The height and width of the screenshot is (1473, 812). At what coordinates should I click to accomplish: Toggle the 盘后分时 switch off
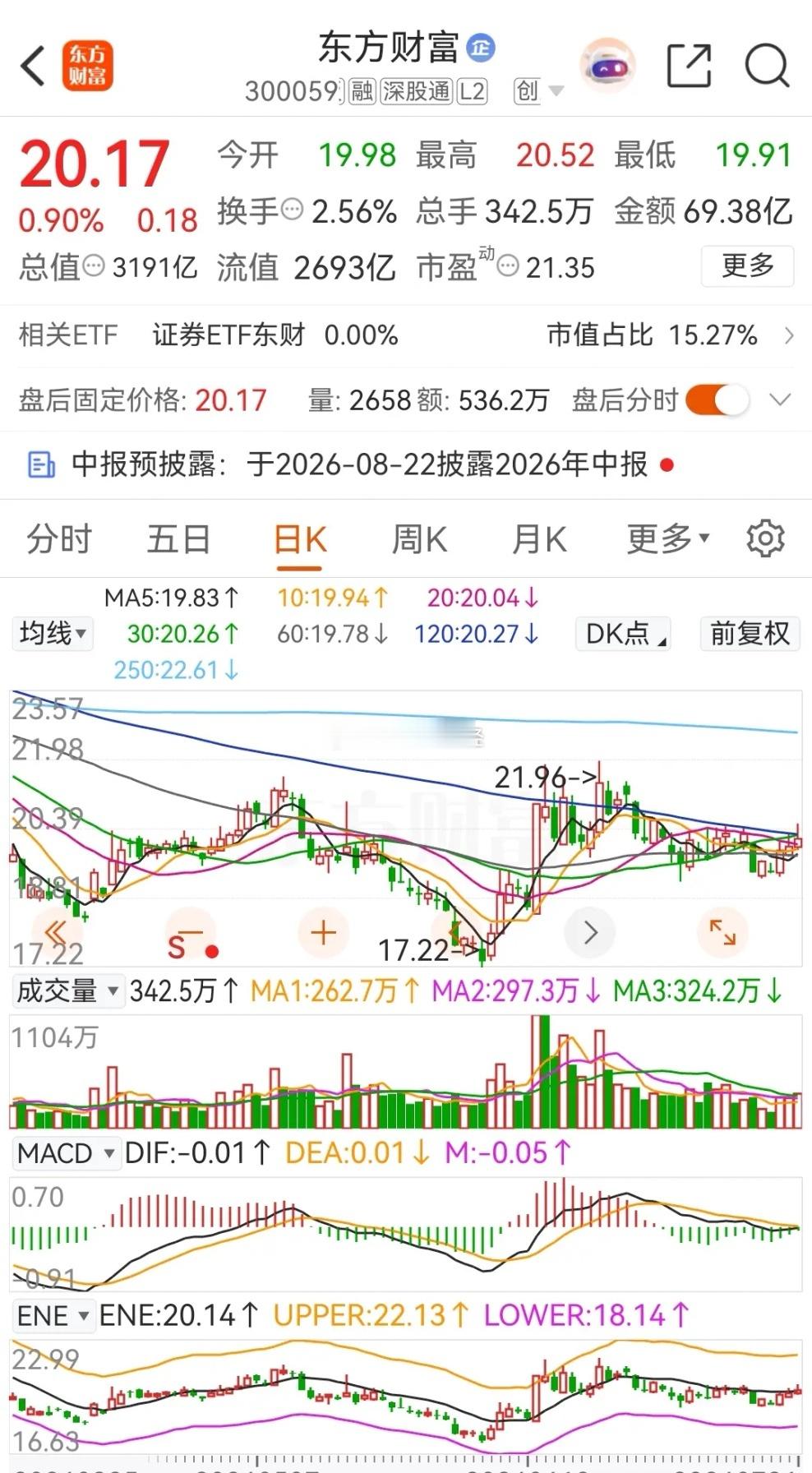(x=717, y=400)
